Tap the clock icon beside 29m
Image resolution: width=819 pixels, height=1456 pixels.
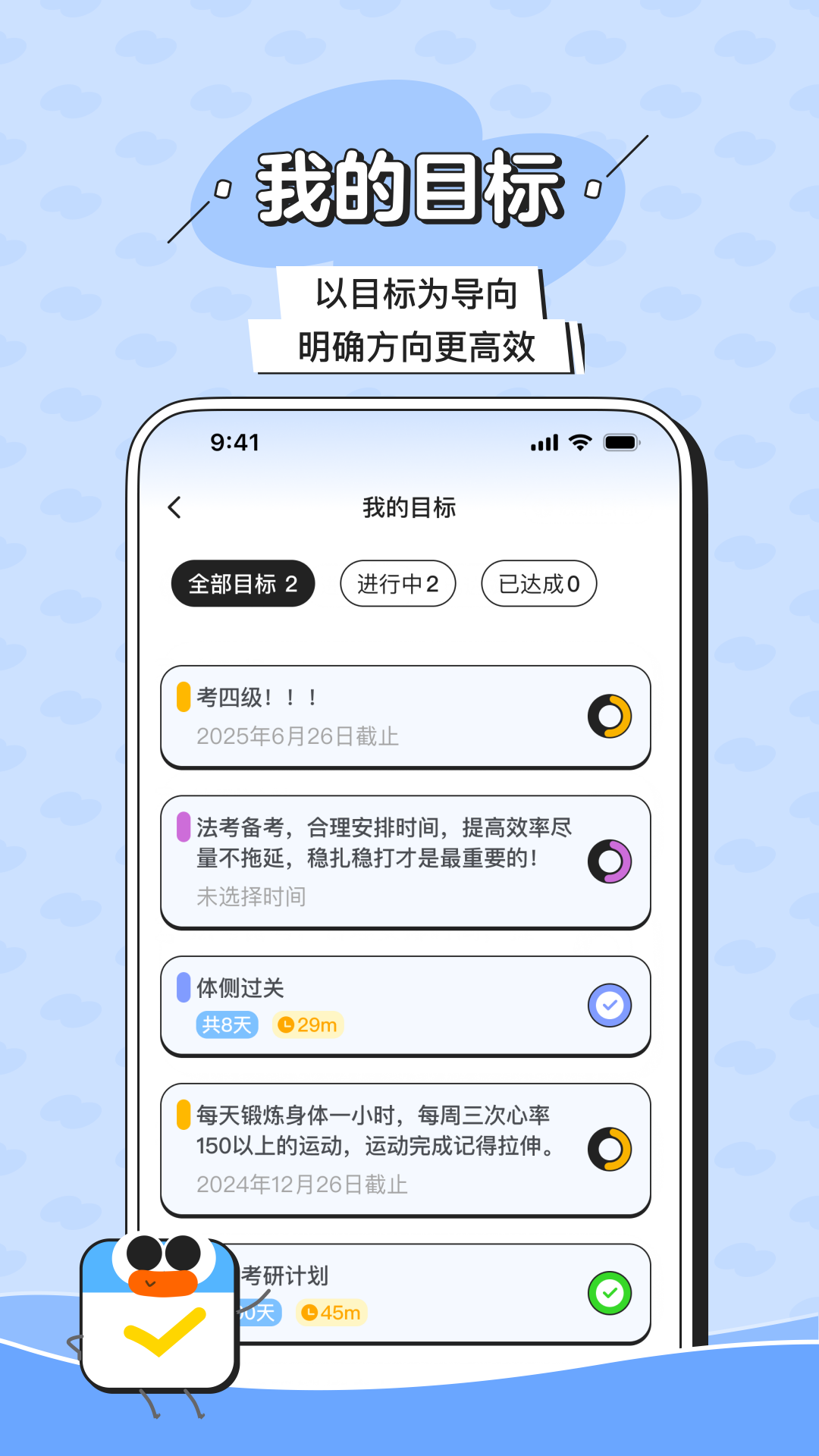pos(286,1025)
